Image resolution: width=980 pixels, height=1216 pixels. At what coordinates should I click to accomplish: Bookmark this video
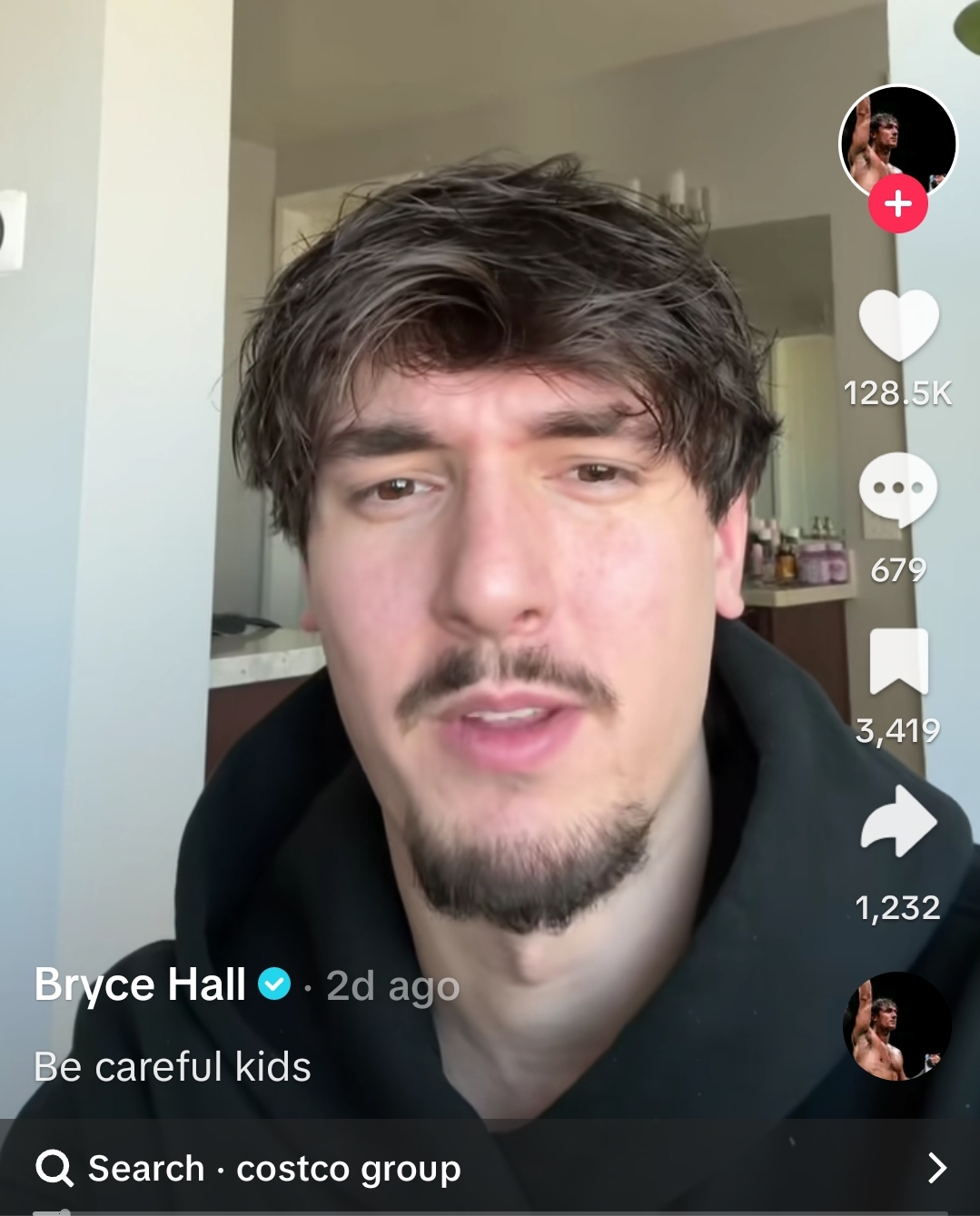[898, 661]
